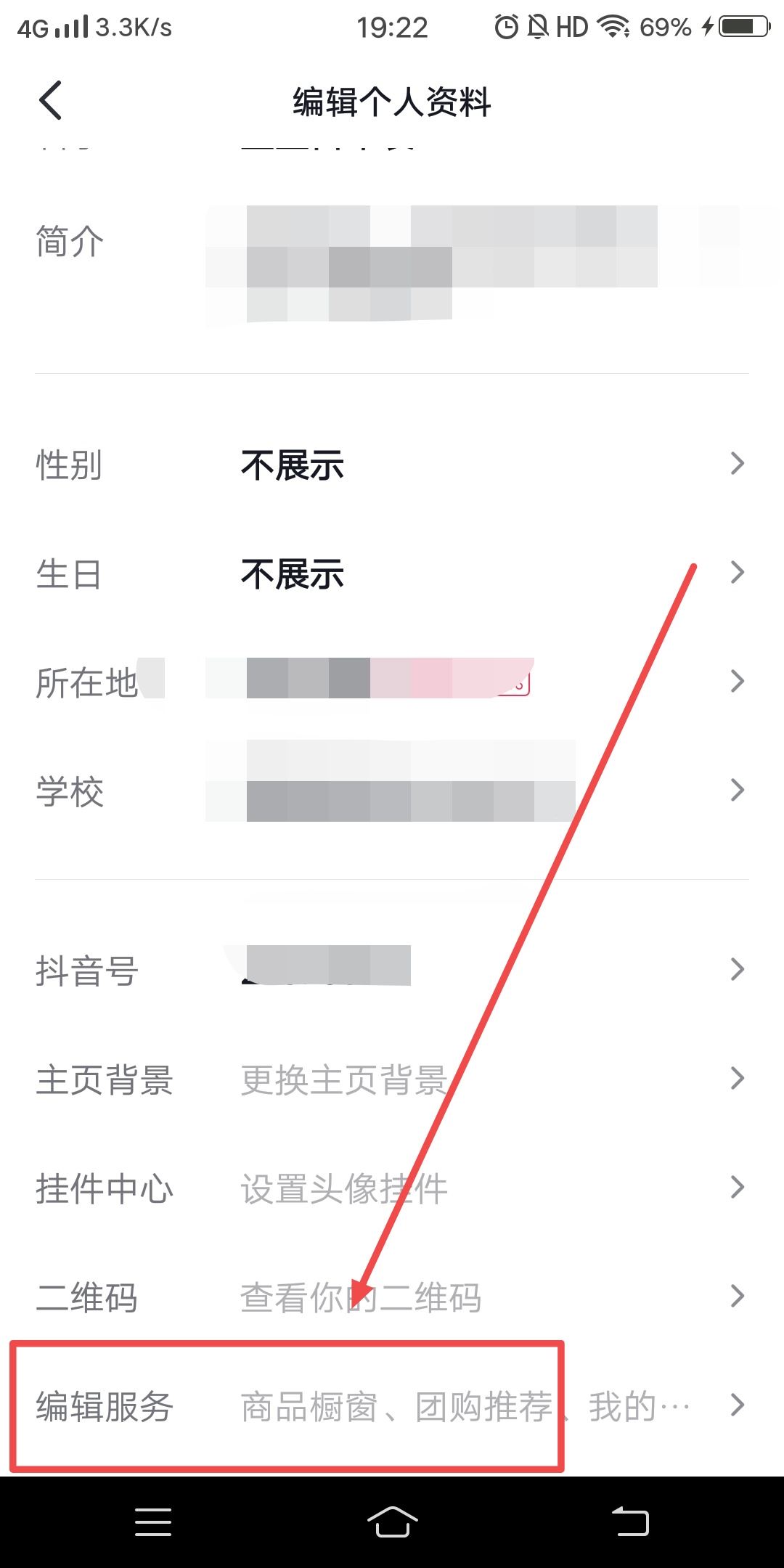Open 挂件中心 avatar widgets
Image resolution: width=784 pixels, height=1568 pixels.
[392, 1188]
